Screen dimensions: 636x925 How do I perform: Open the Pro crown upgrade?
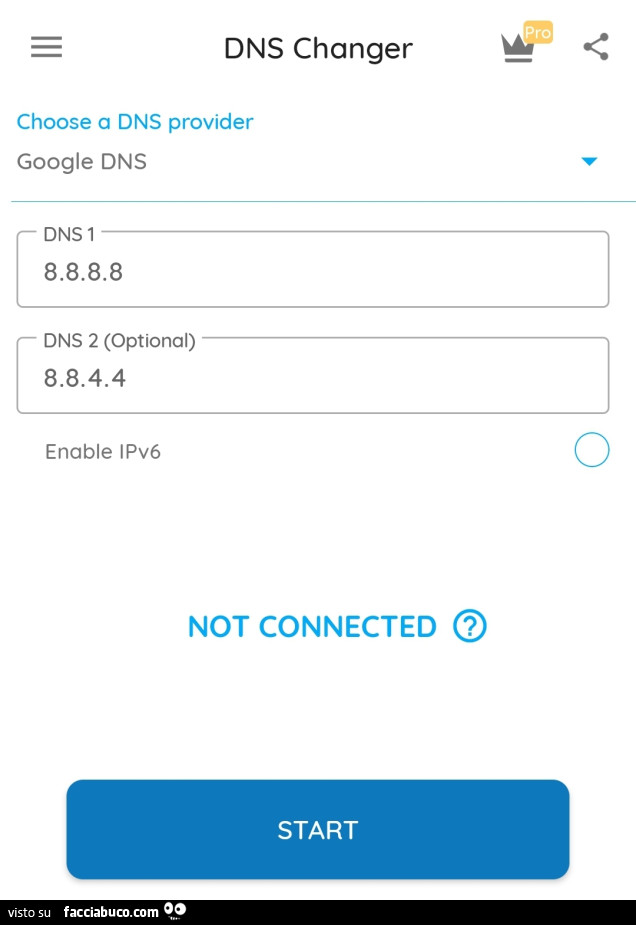click(x=521, y=46)
